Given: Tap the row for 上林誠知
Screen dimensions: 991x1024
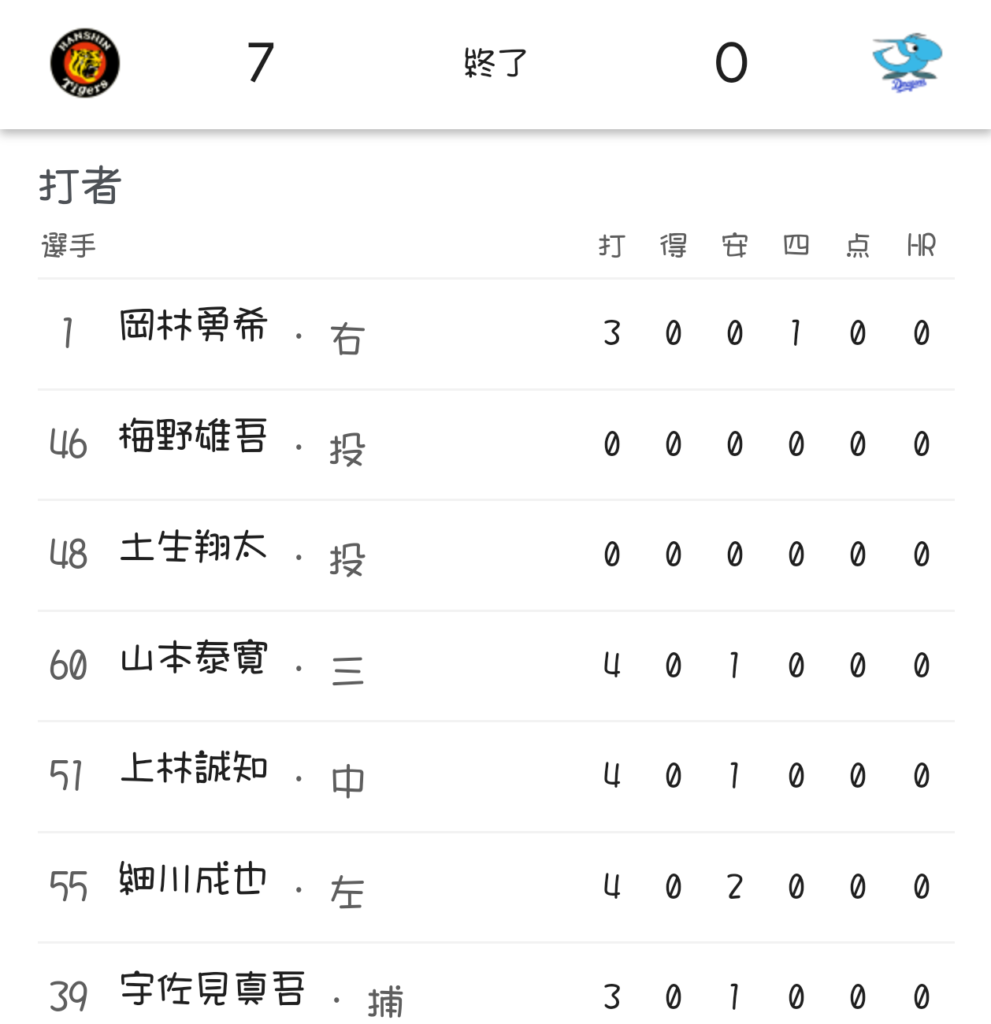Looking at the screenshot, I should coord(194,770).
